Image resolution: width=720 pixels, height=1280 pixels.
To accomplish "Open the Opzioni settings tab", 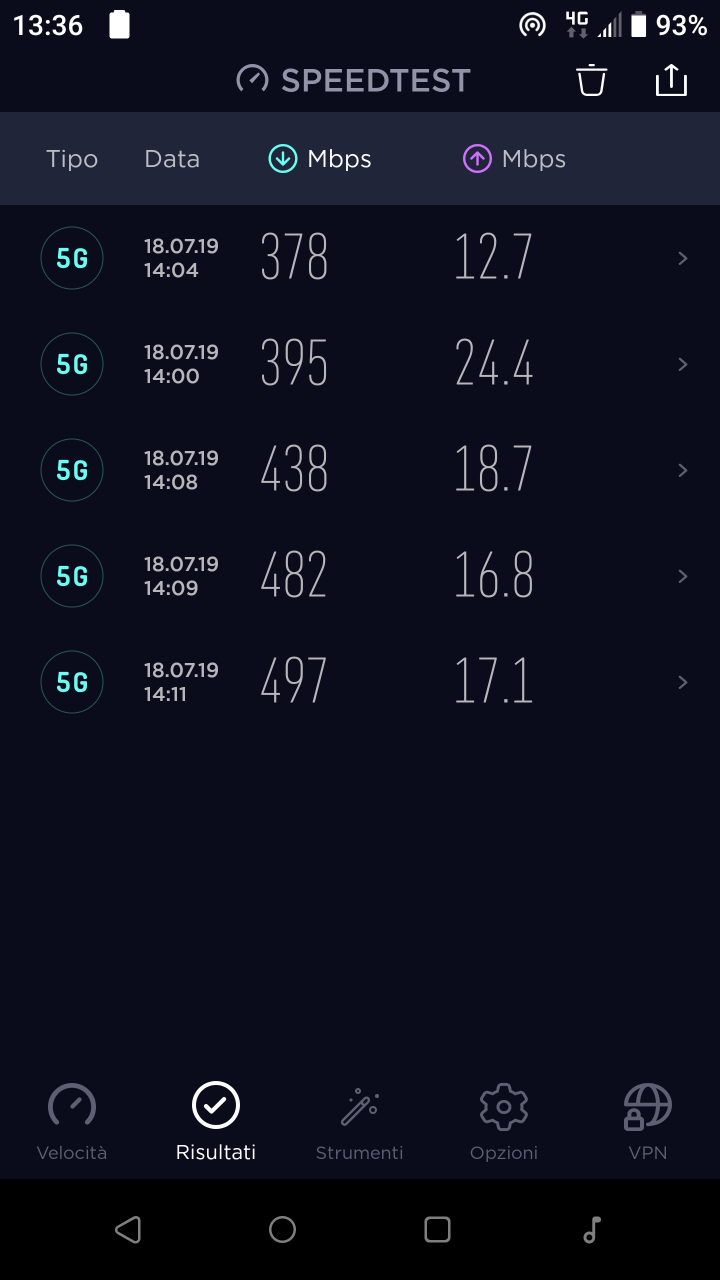I will pos(504,1122).
